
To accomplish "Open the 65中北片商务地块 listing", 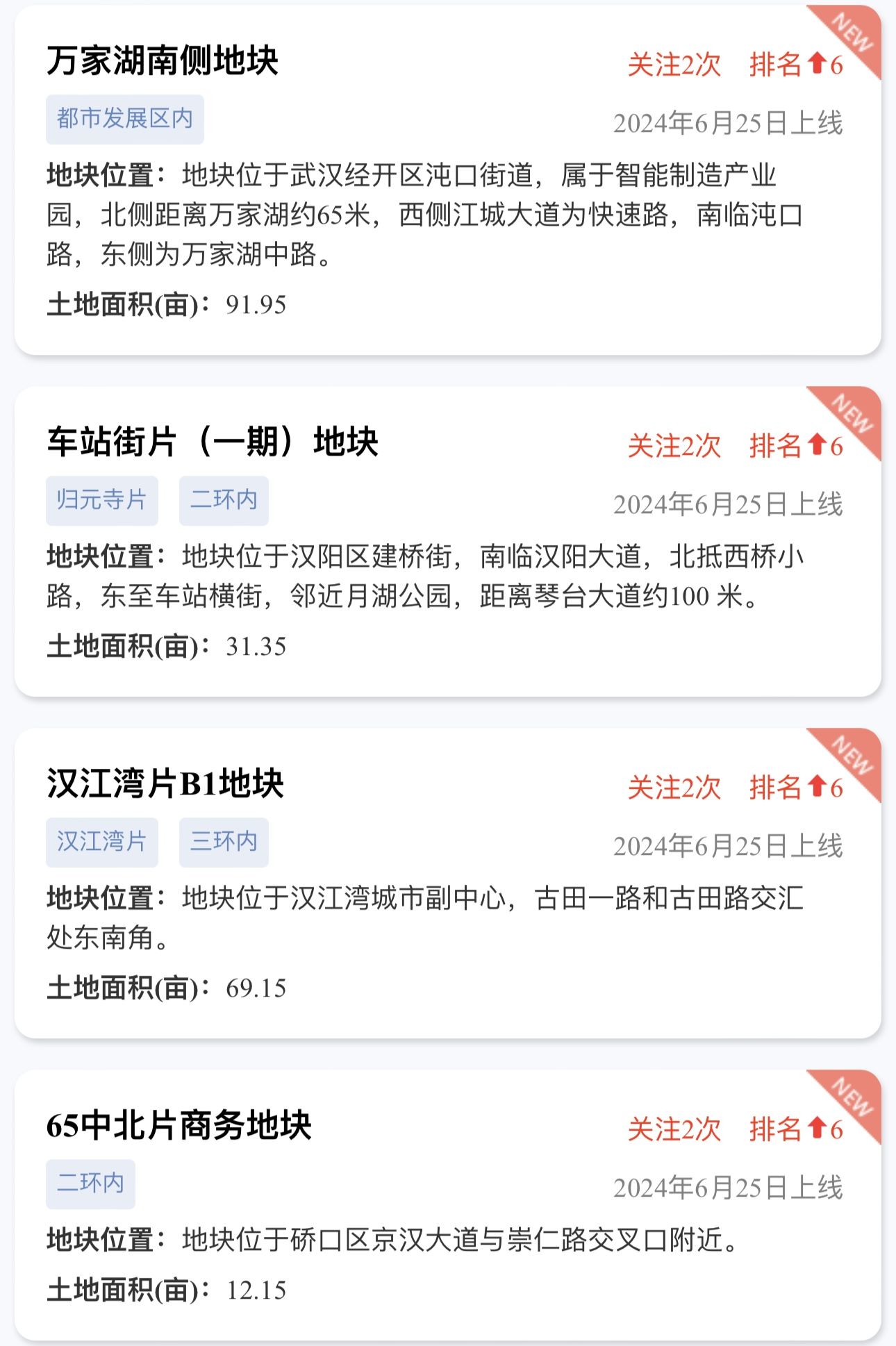I will click(179, 1126).
